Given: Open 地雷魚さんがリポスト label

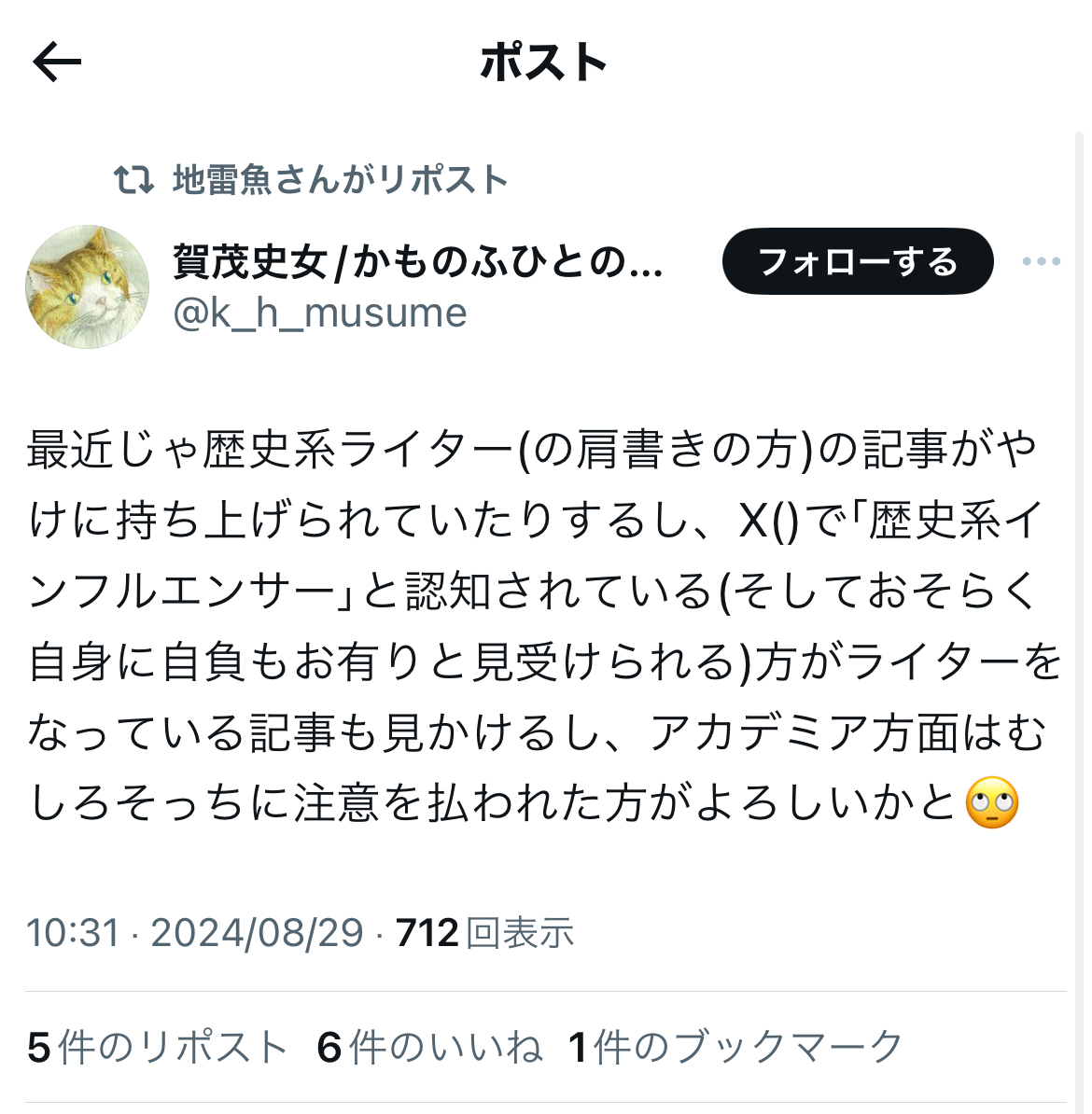Looking at the screenshot, I should 340,179.
